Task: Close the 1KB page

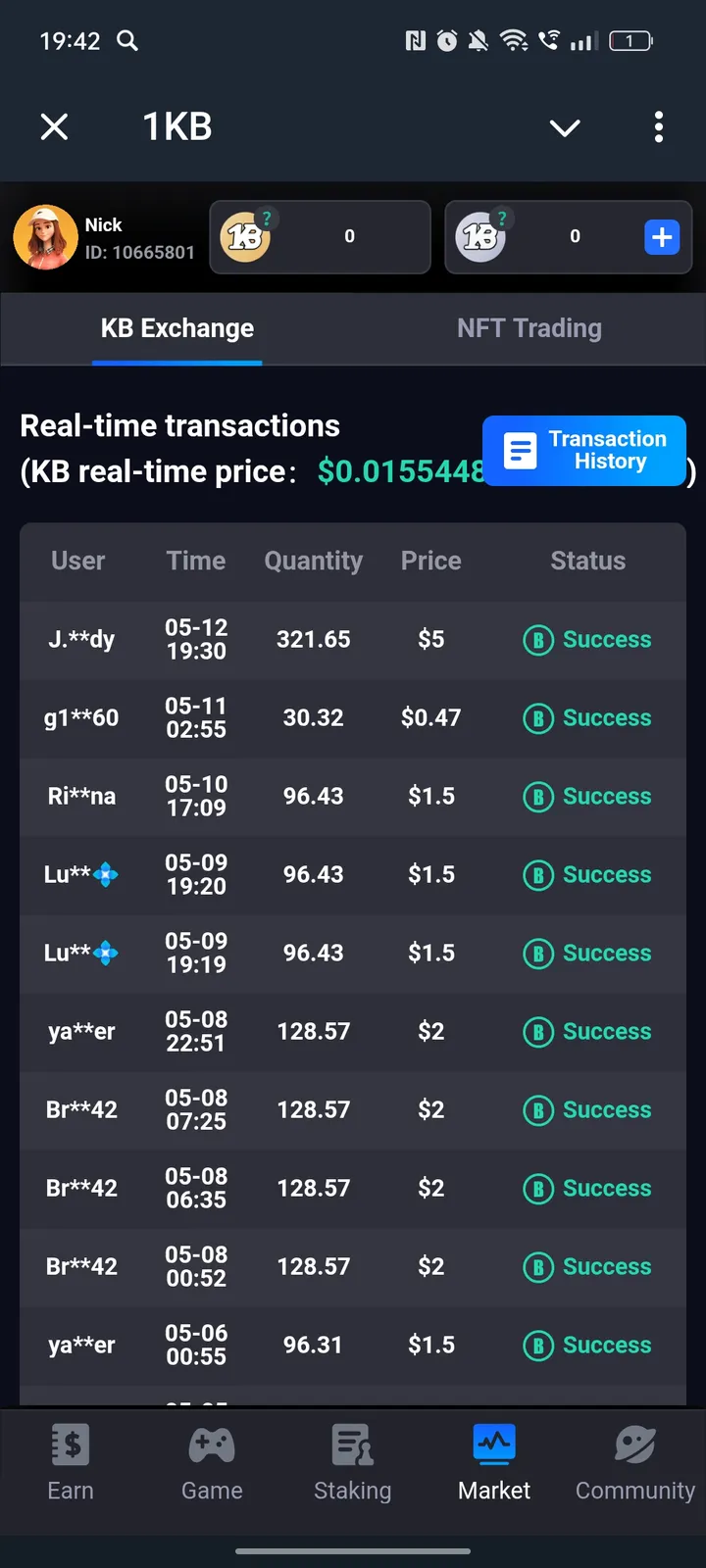Action: pyautogui.click(x=55, y=126)
